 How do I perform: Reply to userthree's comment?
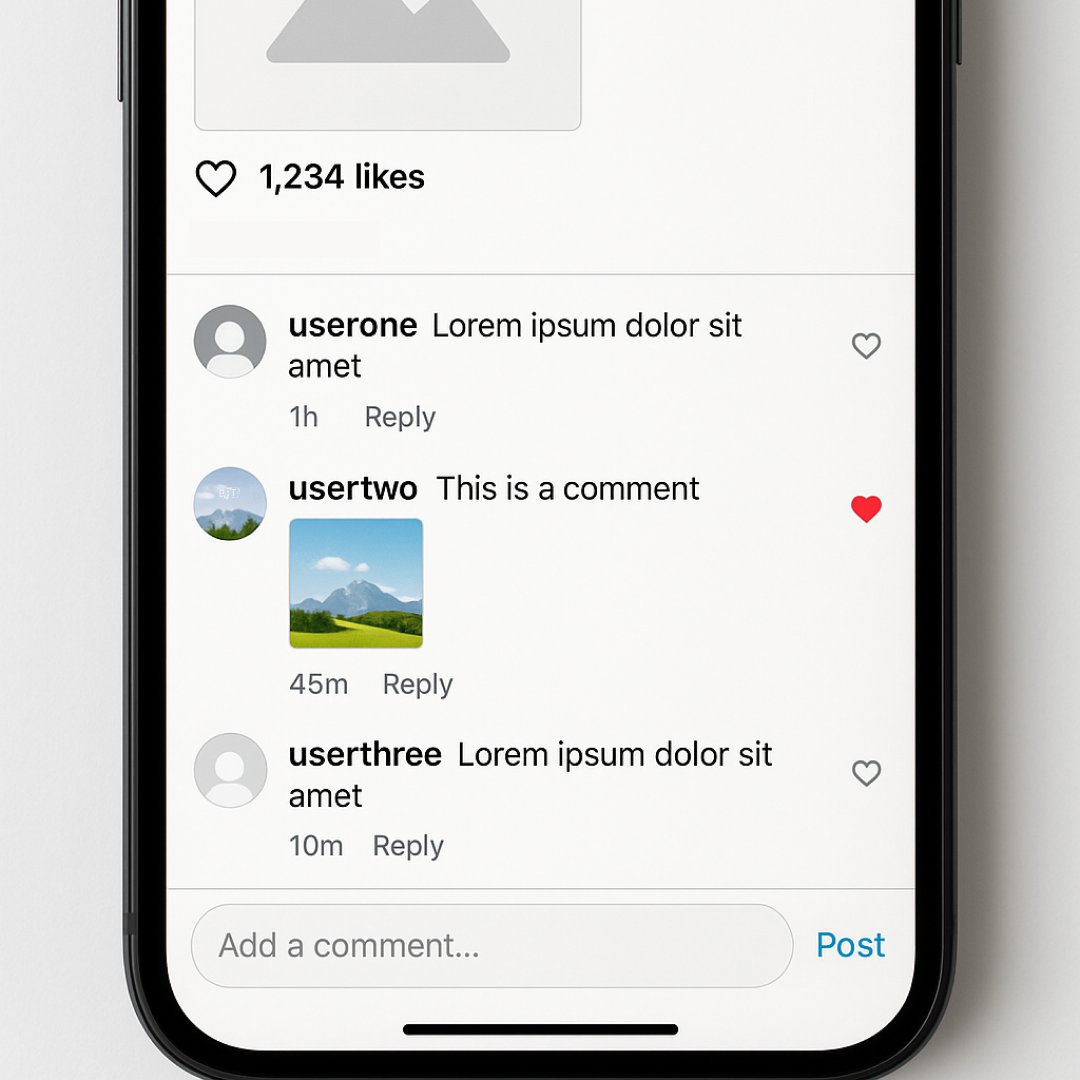point(407,846)
